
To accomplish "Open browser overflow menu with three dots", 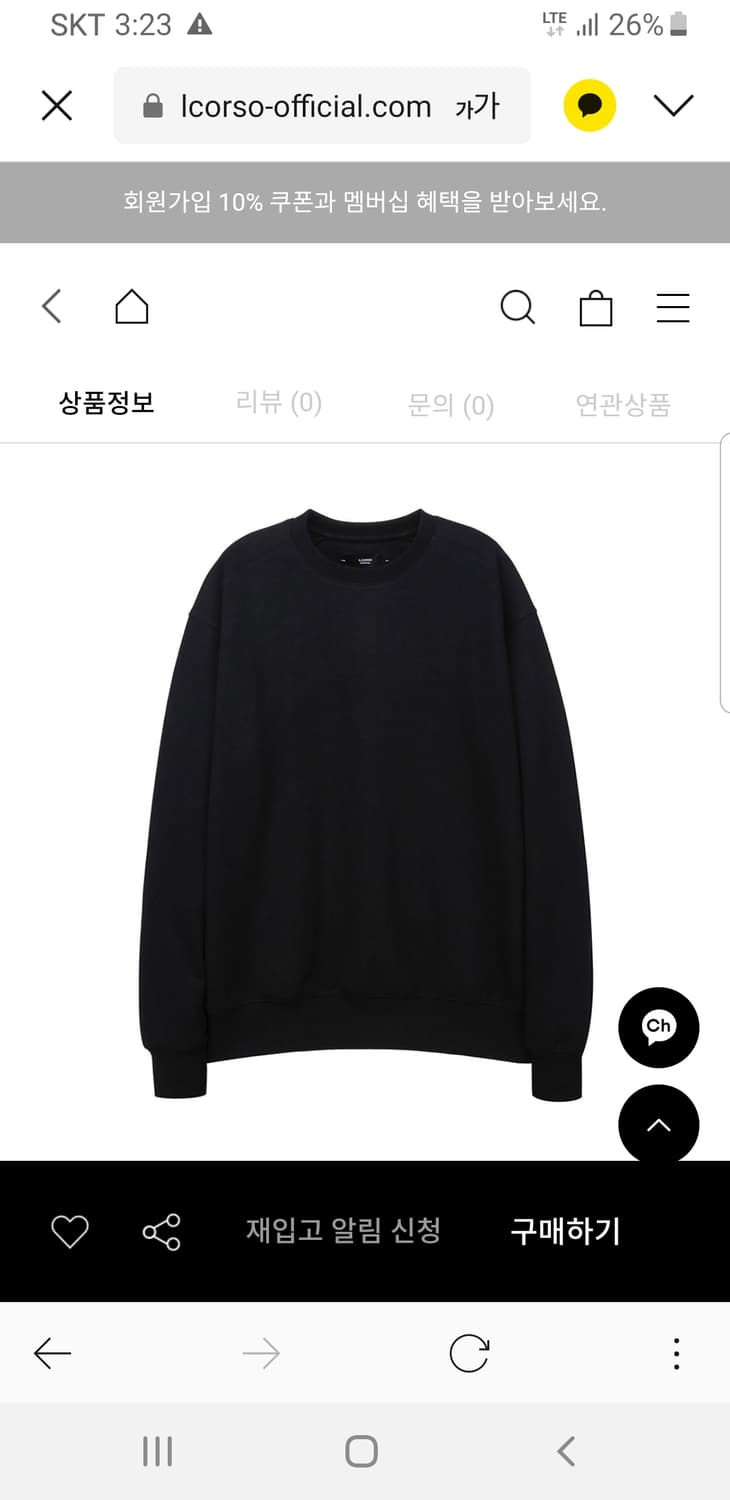I will point(676,1353).
